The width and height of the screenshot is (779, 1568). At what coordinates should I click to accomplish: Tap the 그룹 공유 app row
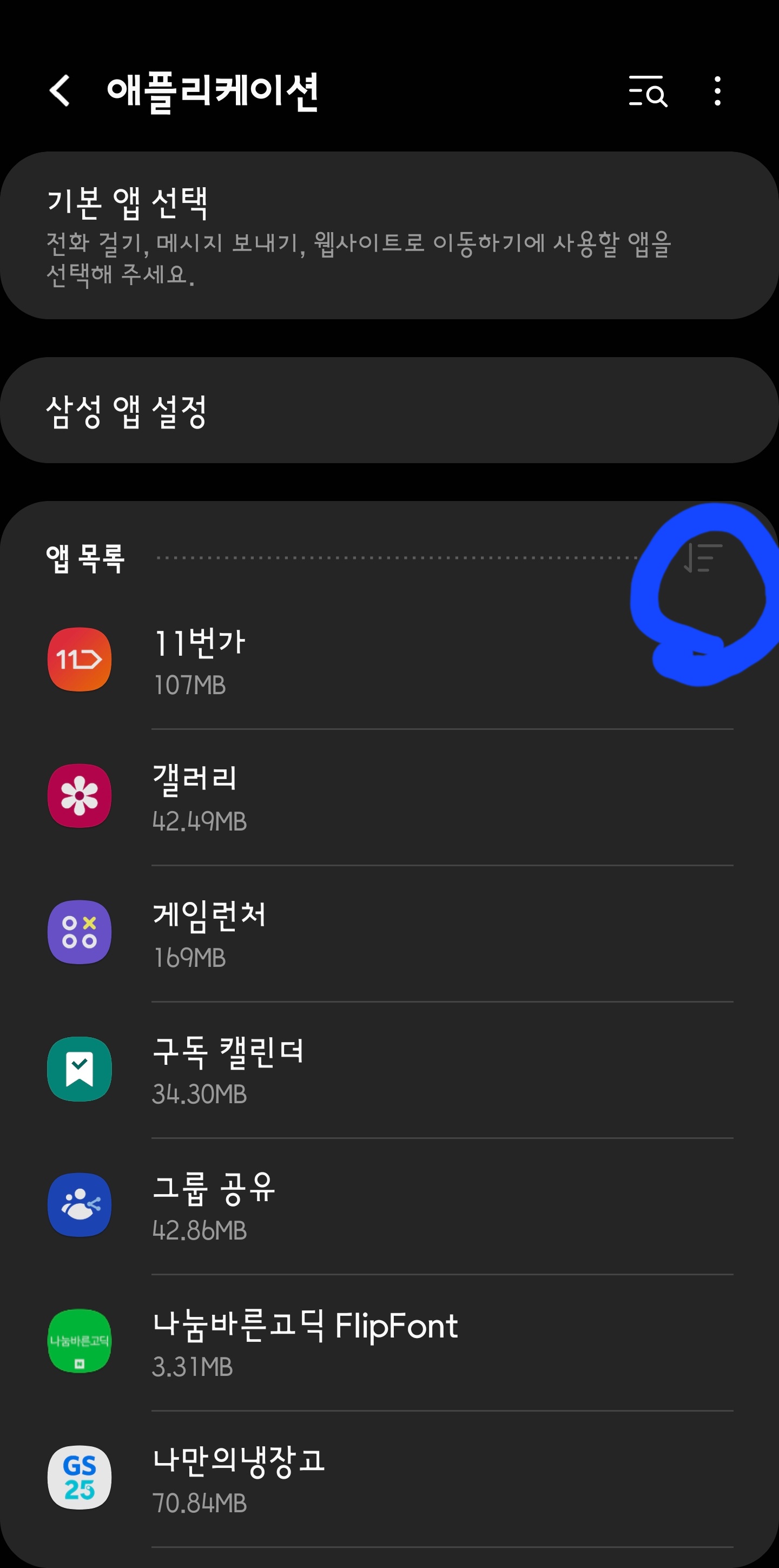tap(389, 1206)
